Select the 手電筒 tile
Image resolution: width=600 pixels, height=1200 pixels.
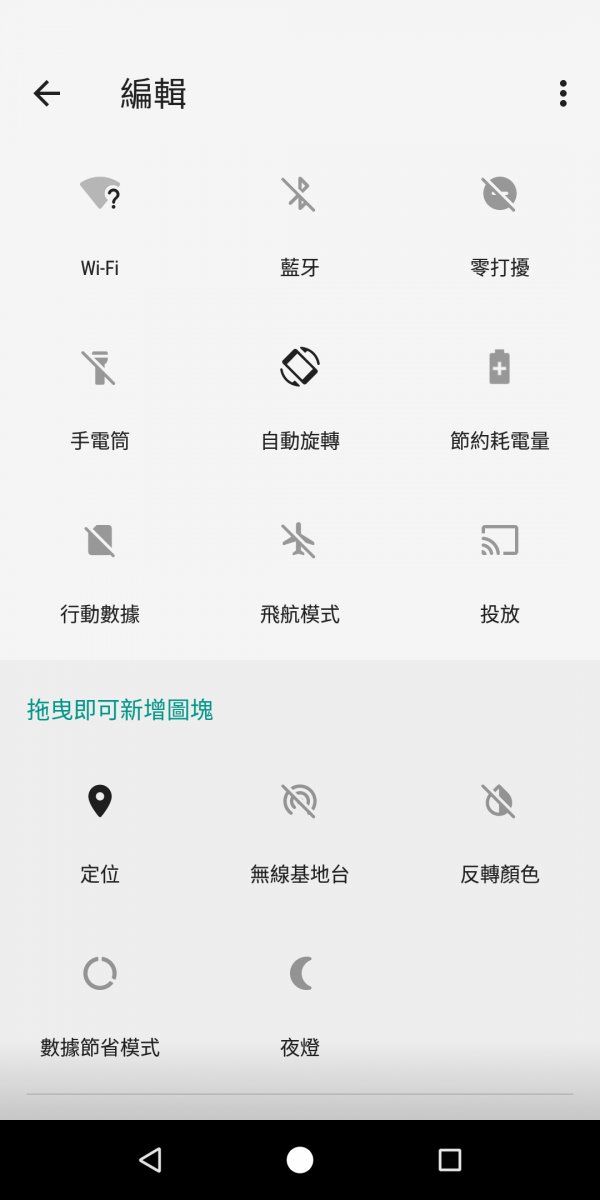click(x=100, y=400)
